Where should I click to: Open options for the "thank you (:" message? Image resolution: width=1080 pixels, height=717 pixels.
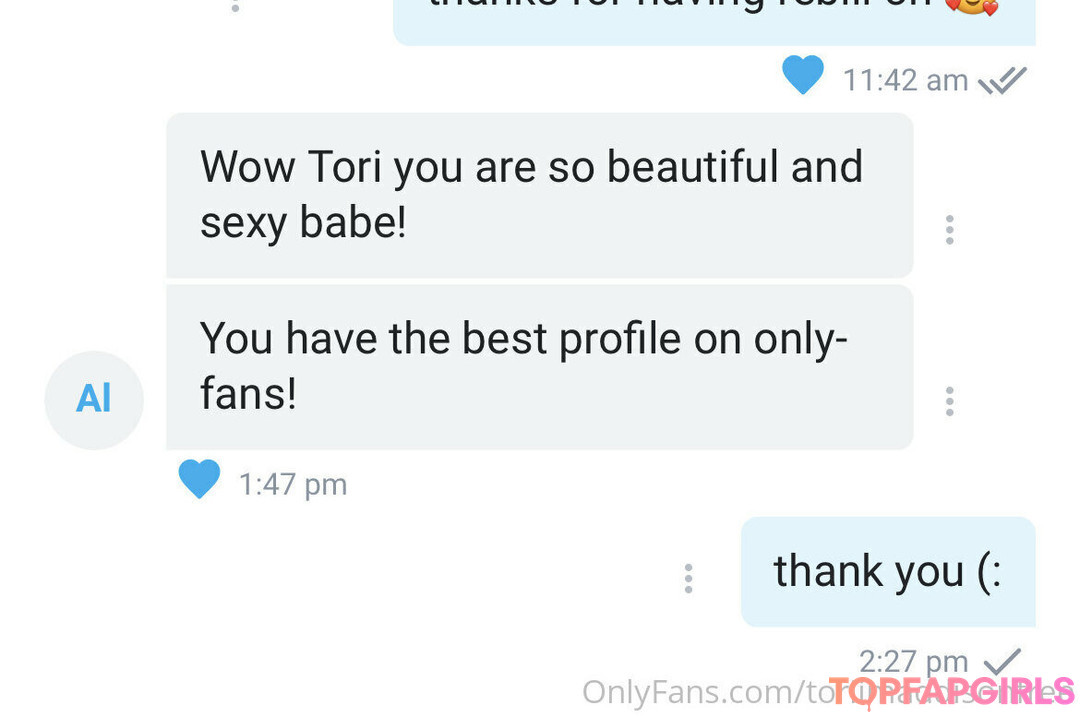click(688, 578)
